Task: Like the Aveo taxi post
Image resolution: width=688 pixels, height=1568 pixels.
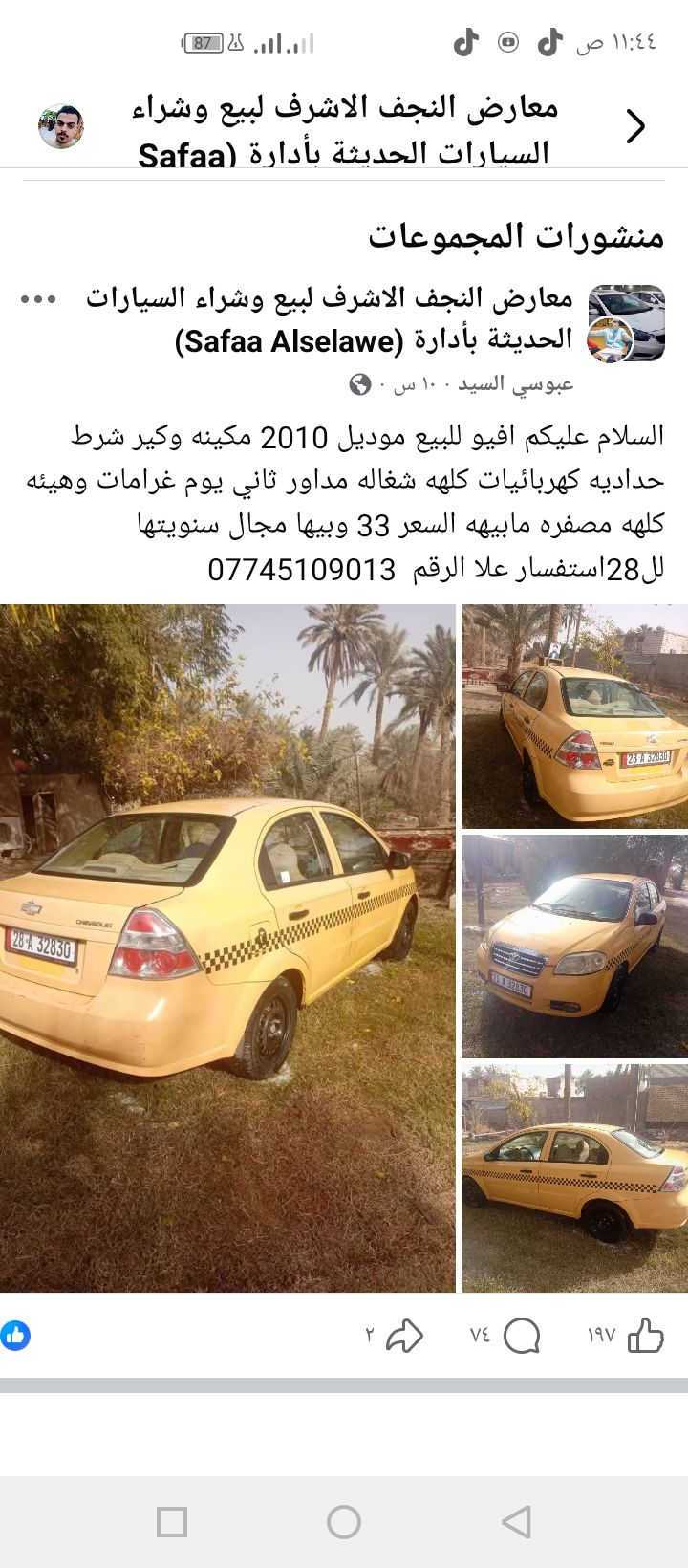Action: pos(645,1336)
